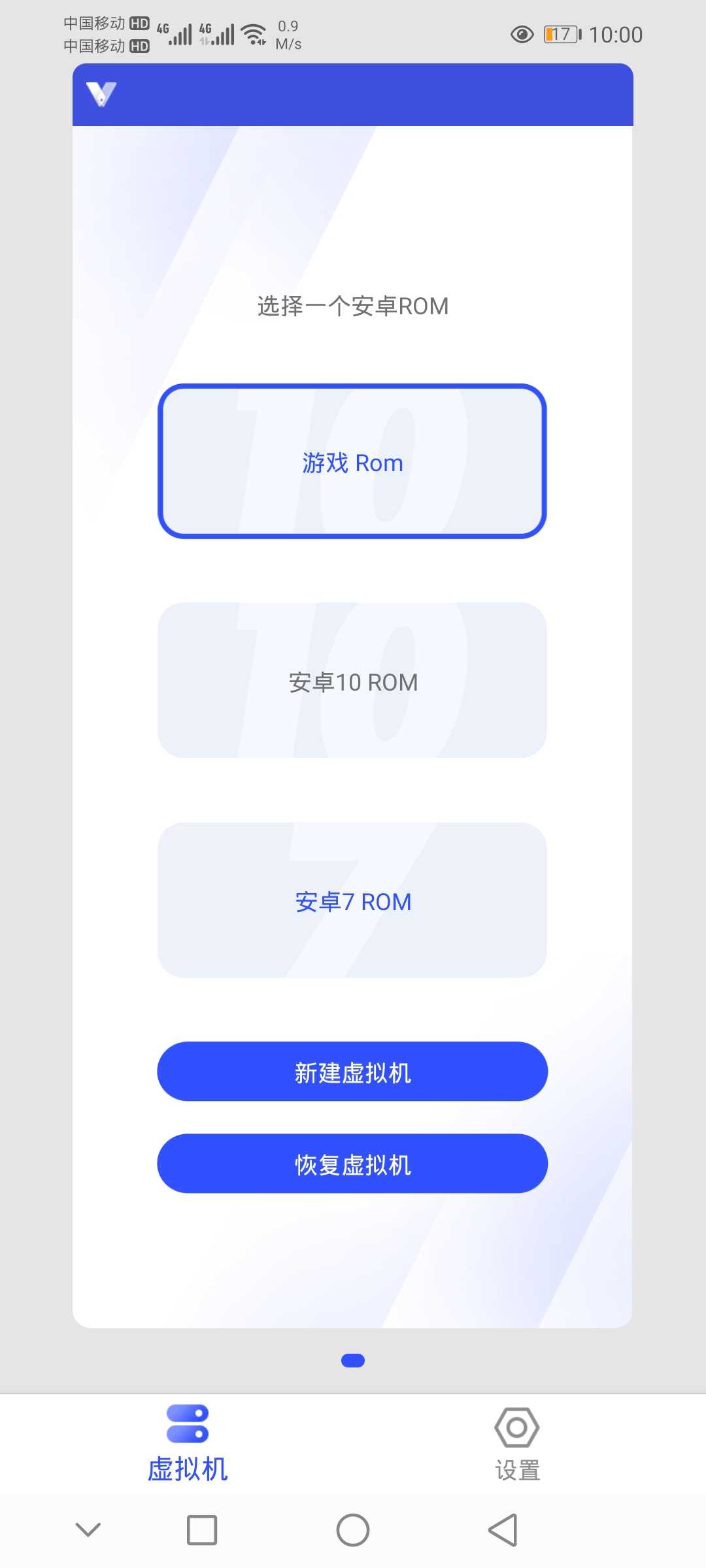Select the 游戏 Rom option
Screen dimensions: 706x1568
click(x=352, y=462)
